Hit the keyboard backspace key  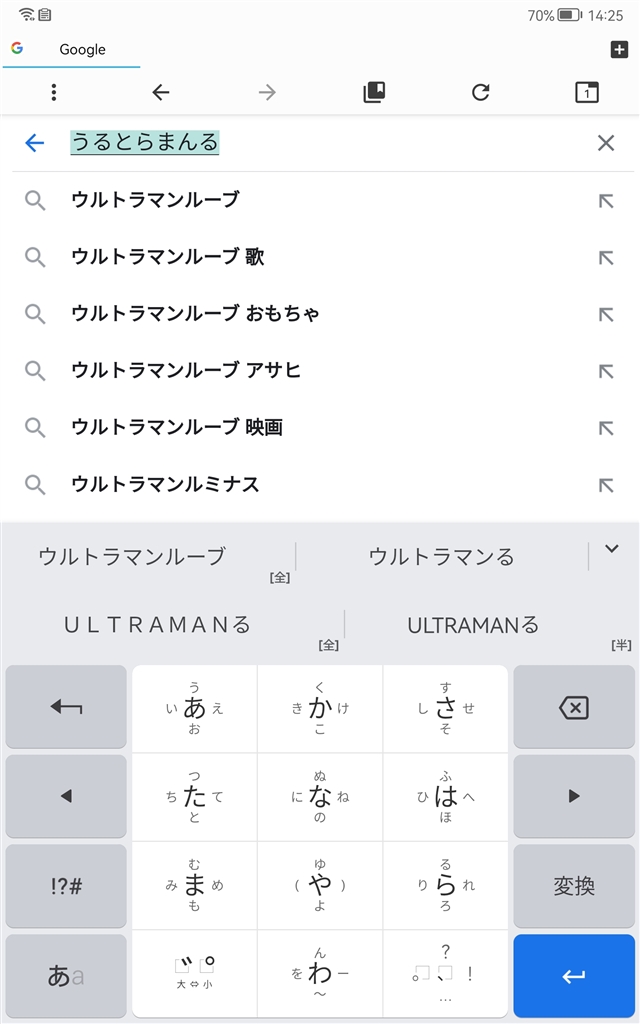click(x=574, y=708)
